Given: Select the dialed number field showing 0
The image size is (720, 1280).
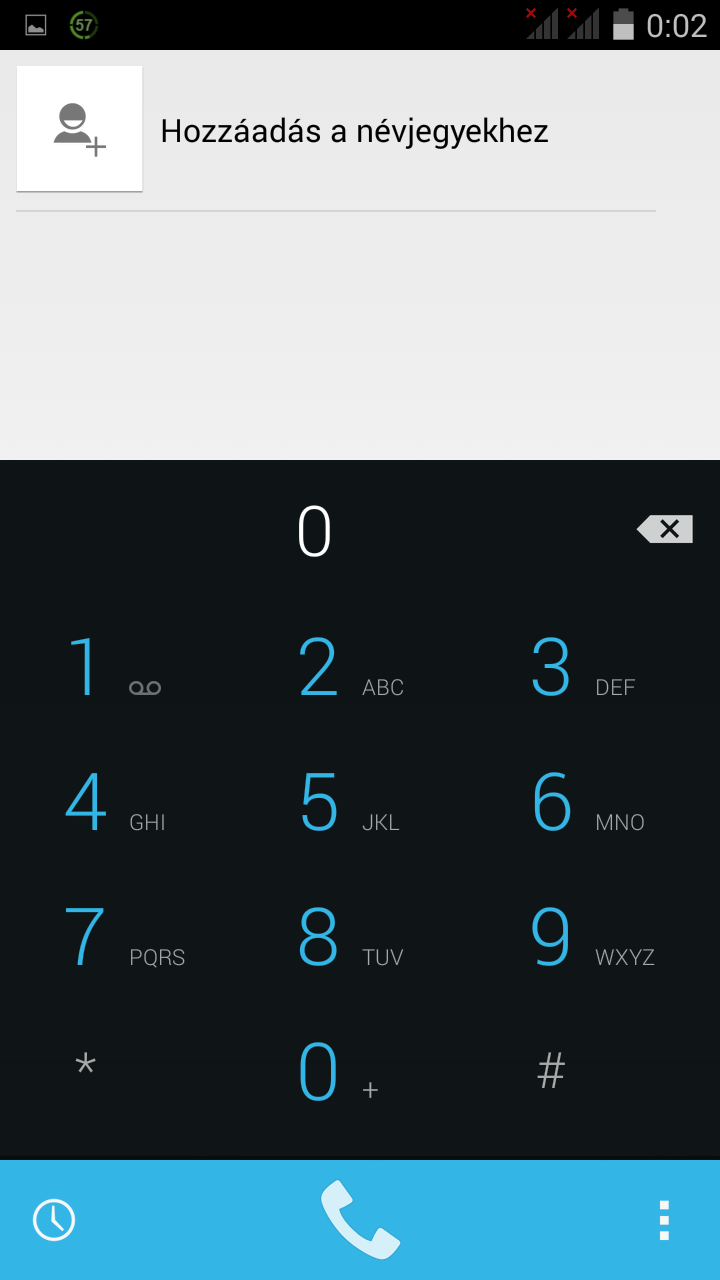Looking at the screenshot, I should [x=314, y=531].
